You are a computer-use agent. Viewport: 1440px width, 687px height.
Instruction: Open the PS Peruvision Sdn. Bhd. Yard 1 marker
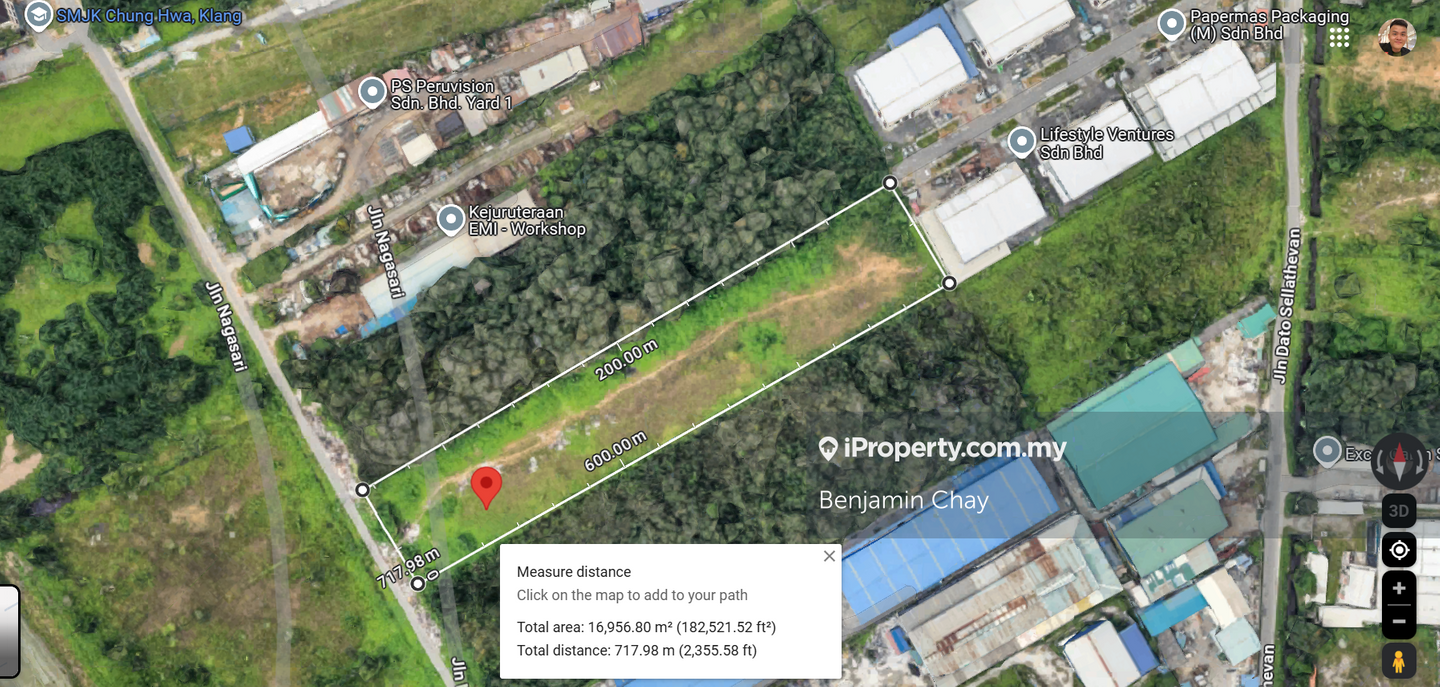[x=372, y=93]
